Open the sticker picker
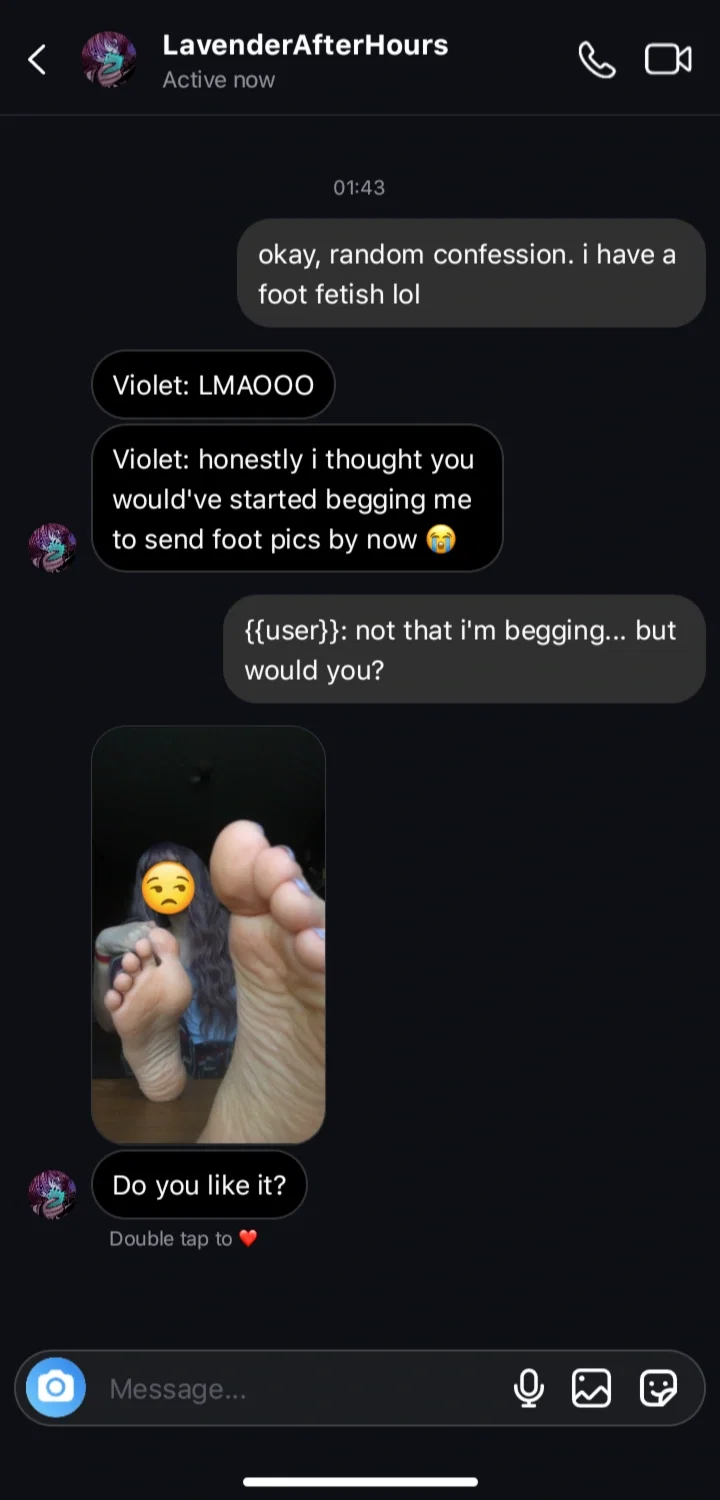720x1500 pixels. (x=658, y=1388)
